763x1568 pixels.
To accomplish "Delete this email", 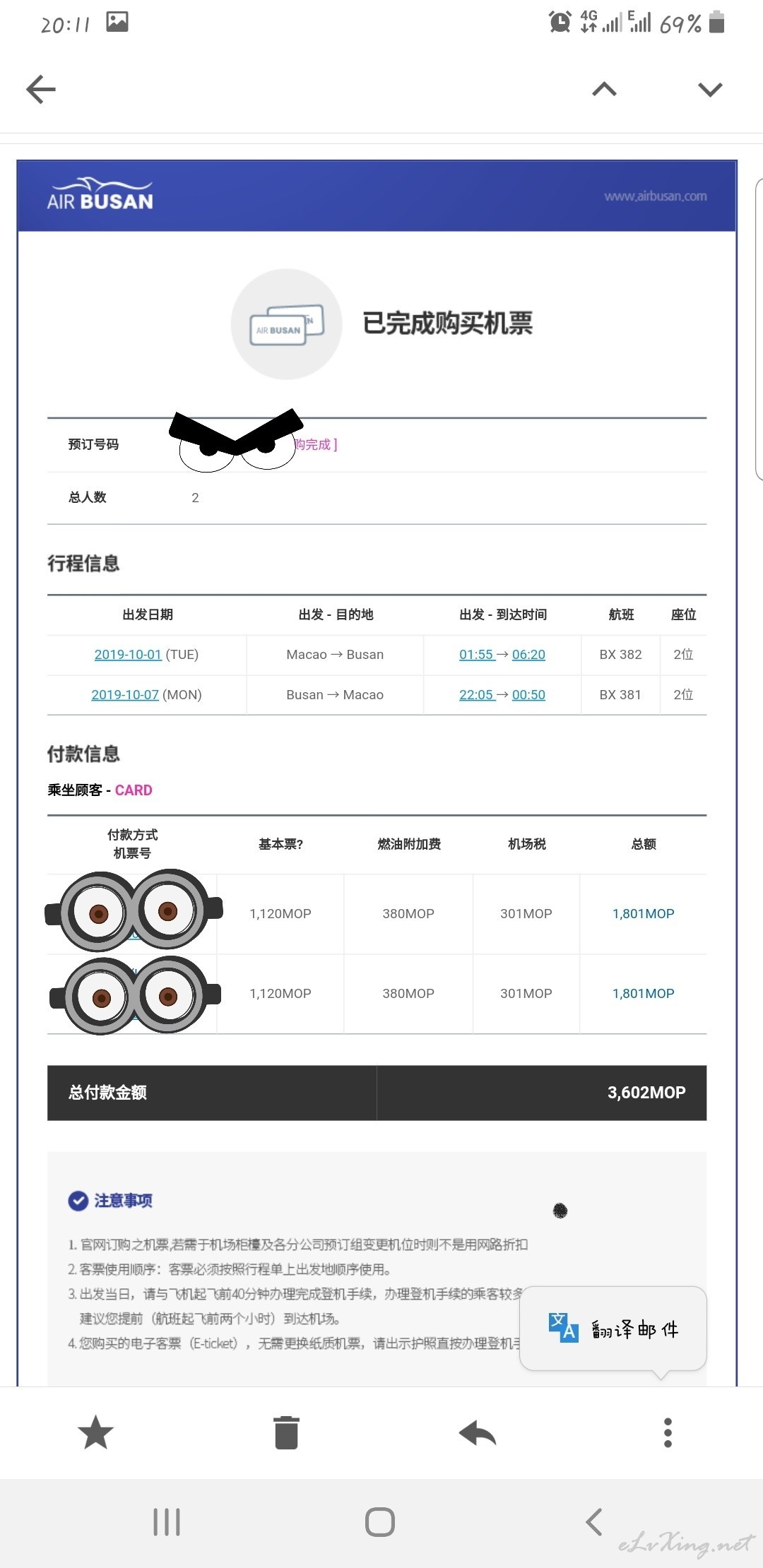I will tap(286, 1432).
